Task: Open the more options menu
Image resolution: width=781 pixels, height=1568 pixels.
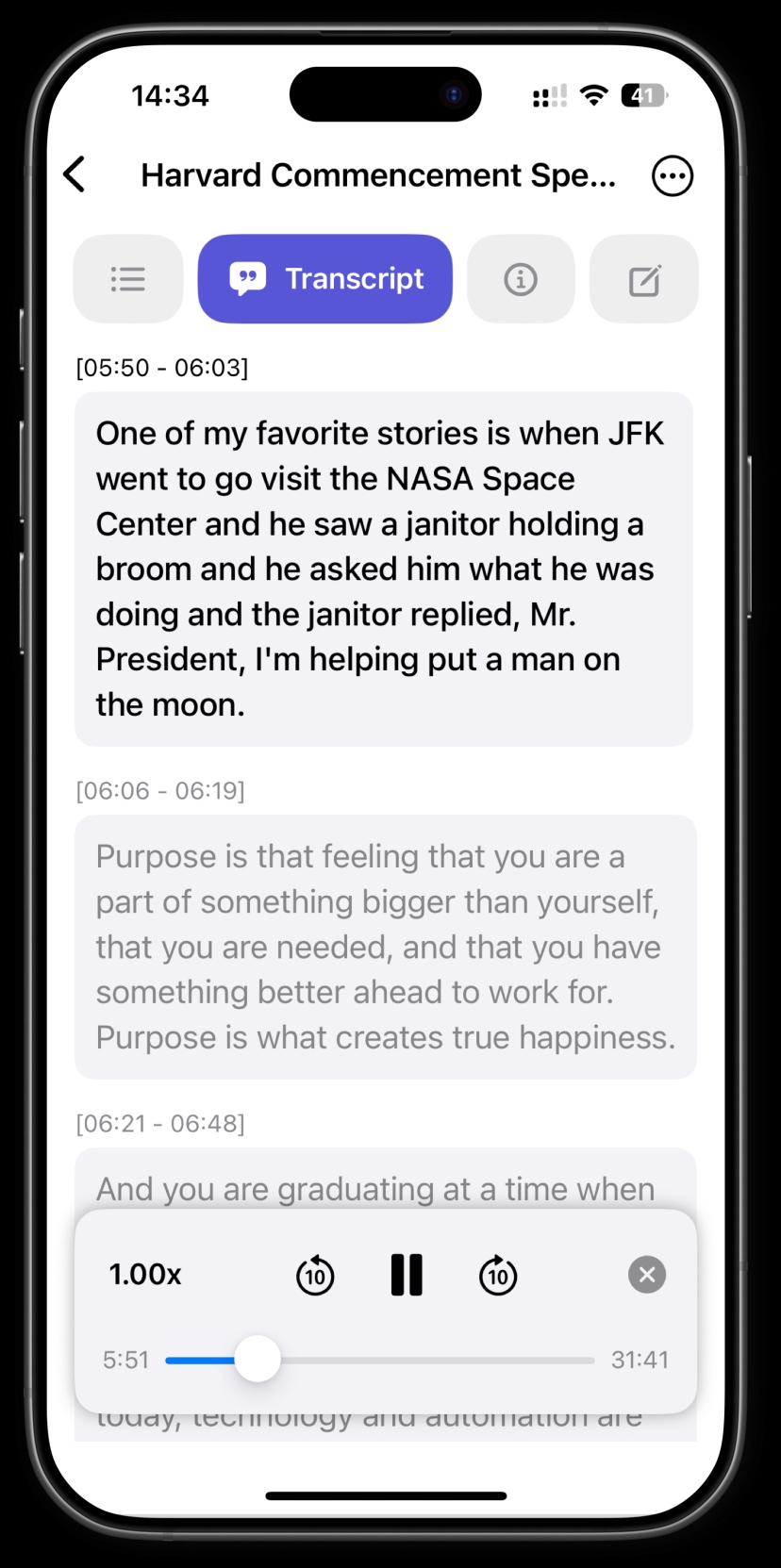Action: pyautogui.click(x=672, y=176)
